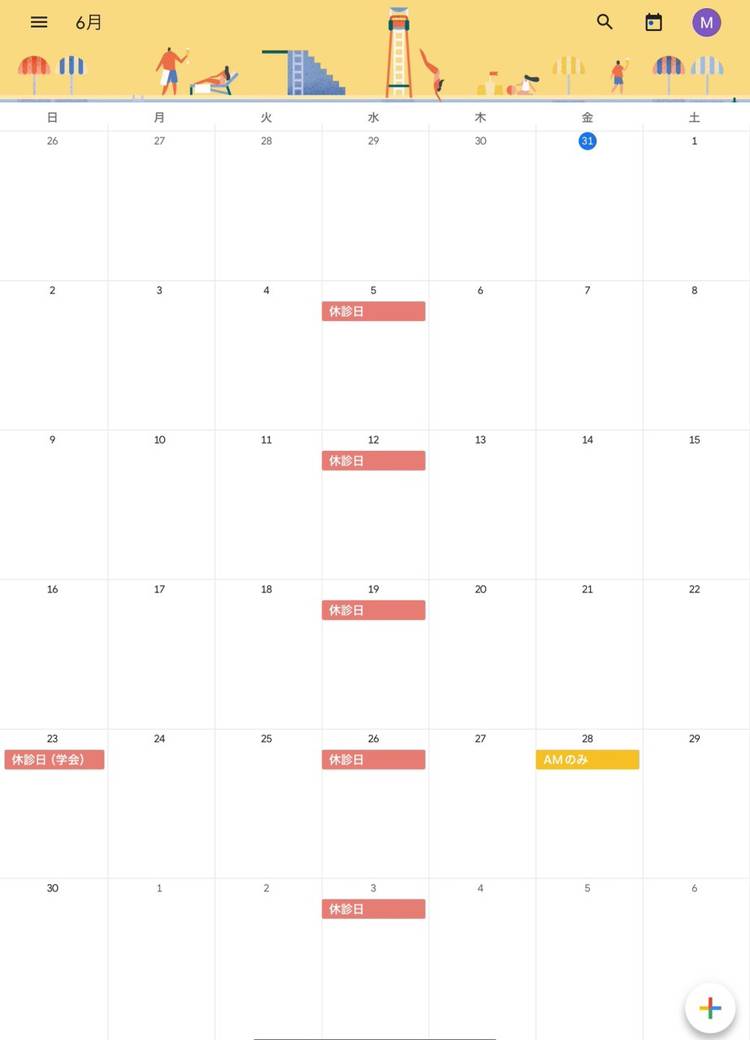The width and height of the screenshot is (750, 1040).
Task: Open the M account avatar
Action: tap(706, 22)
